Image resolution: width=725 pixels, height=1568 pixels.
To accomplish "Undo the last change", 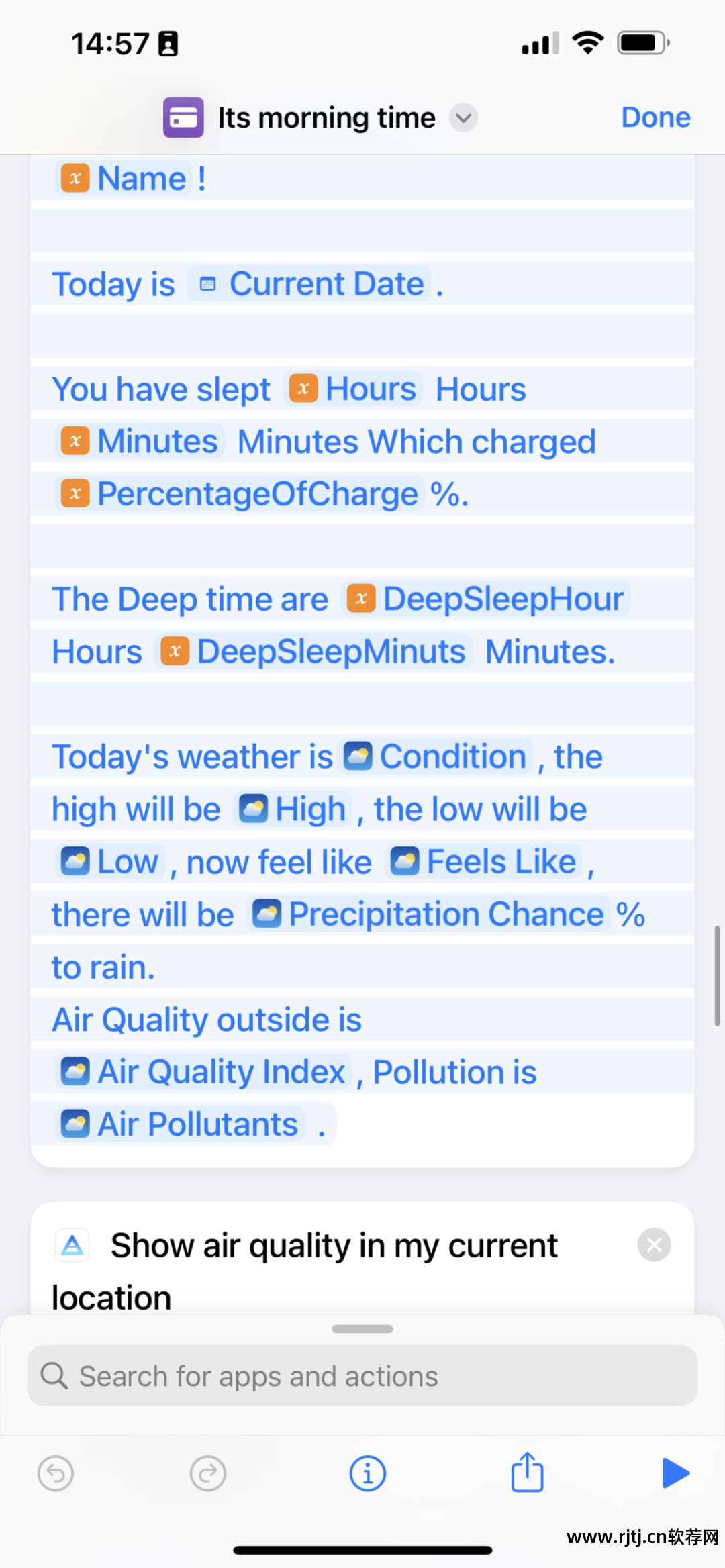I will (x=56, y=1473).
